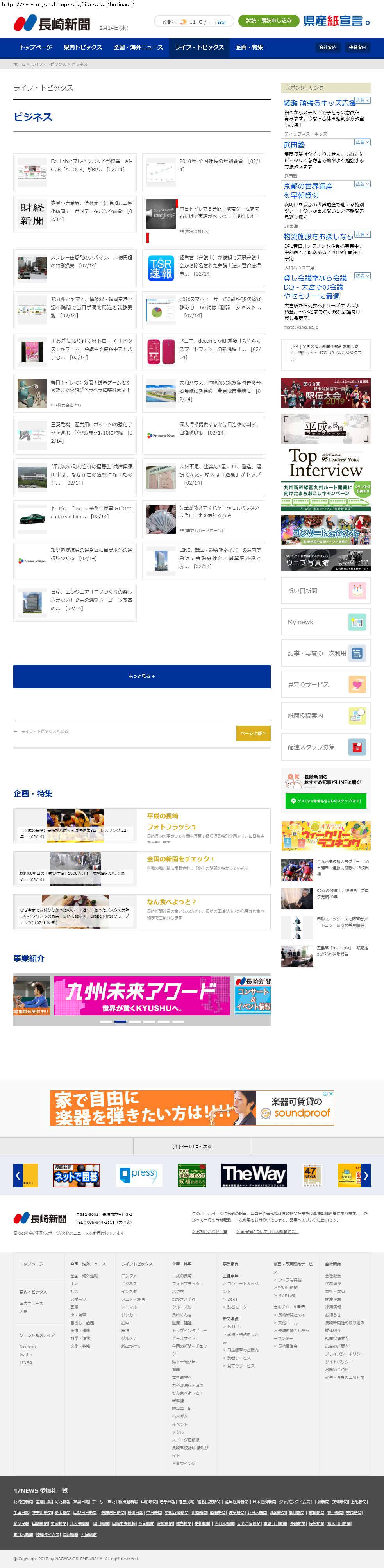Go to 企画・特集 tab

point(250,47)
